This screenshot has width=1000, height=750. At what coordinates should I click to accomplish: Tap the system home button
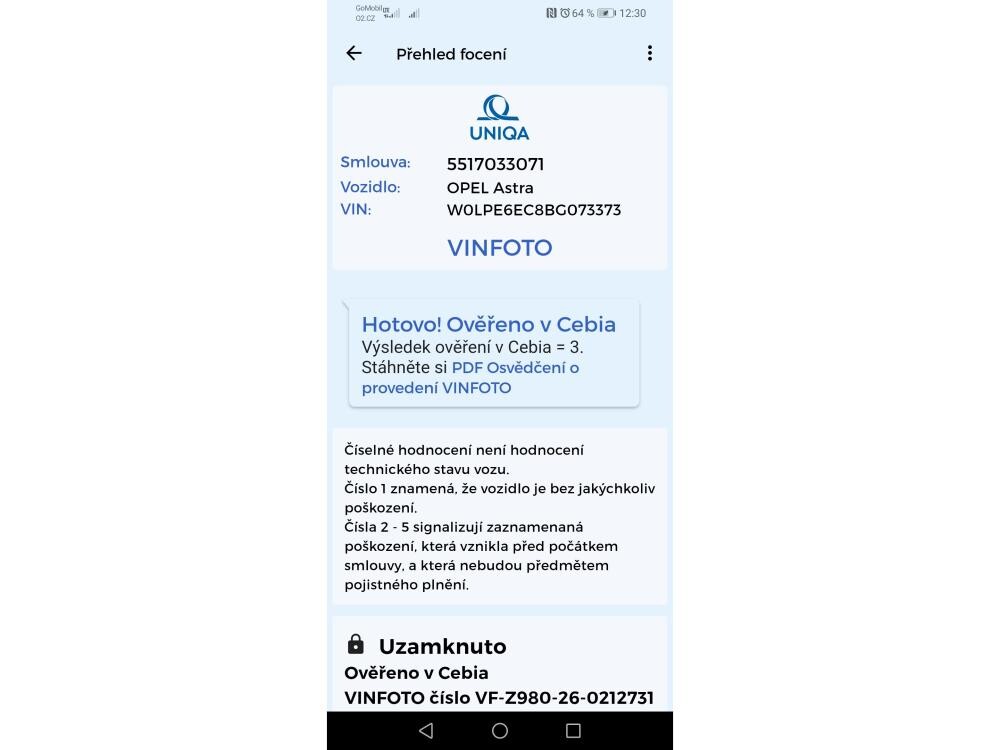coord(500,731)
